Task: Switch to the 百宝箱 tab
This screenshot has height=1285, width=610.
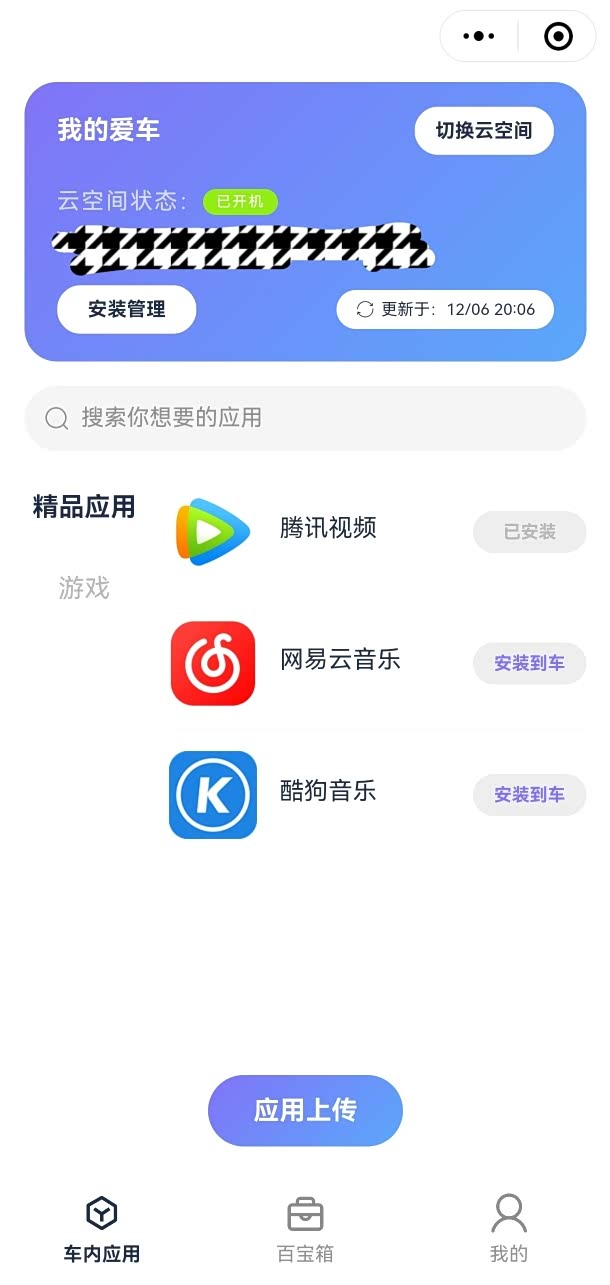Action: coord(305,1229)
